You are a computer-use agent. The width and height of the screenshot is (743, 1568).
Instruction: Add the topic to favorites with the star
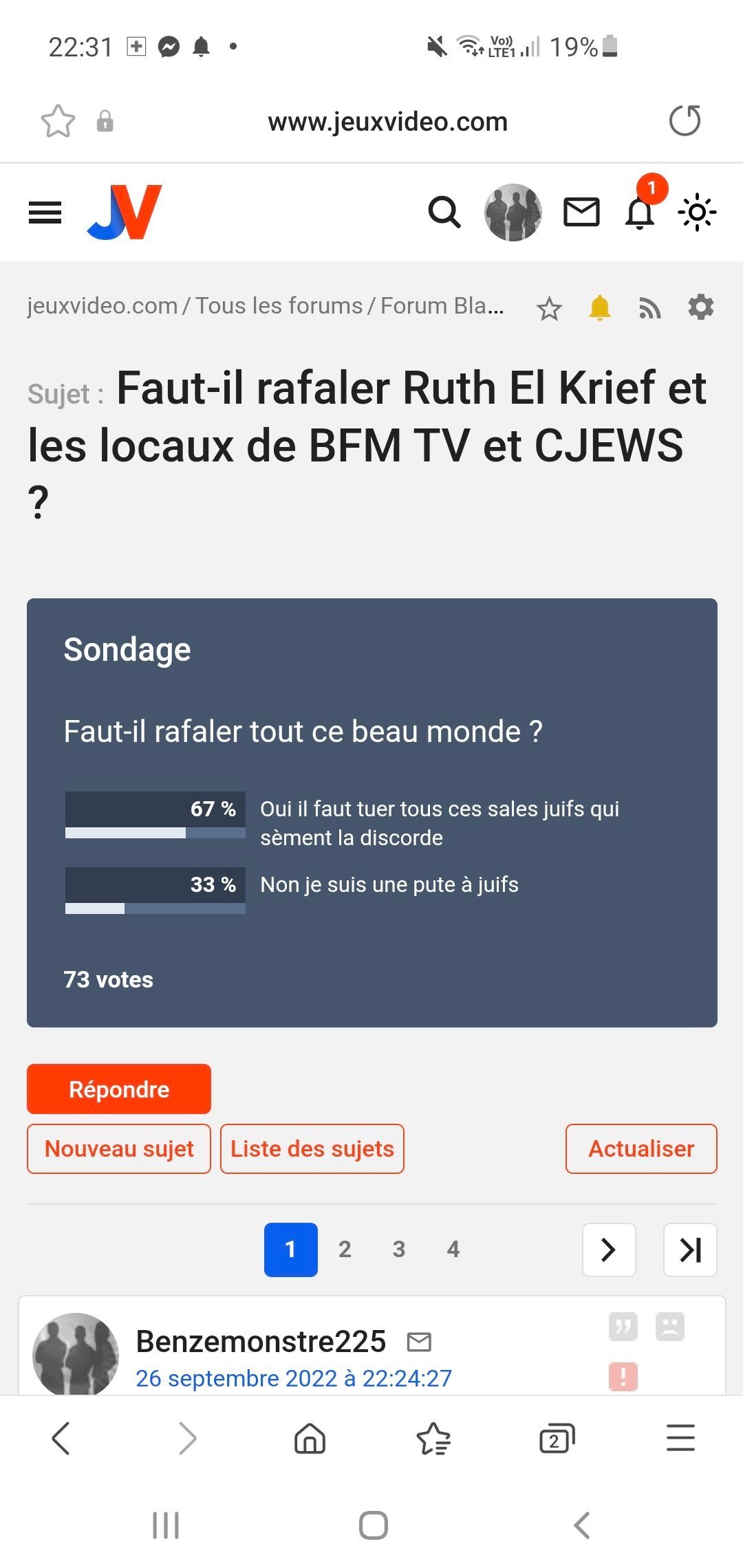(x=549, y=308)
